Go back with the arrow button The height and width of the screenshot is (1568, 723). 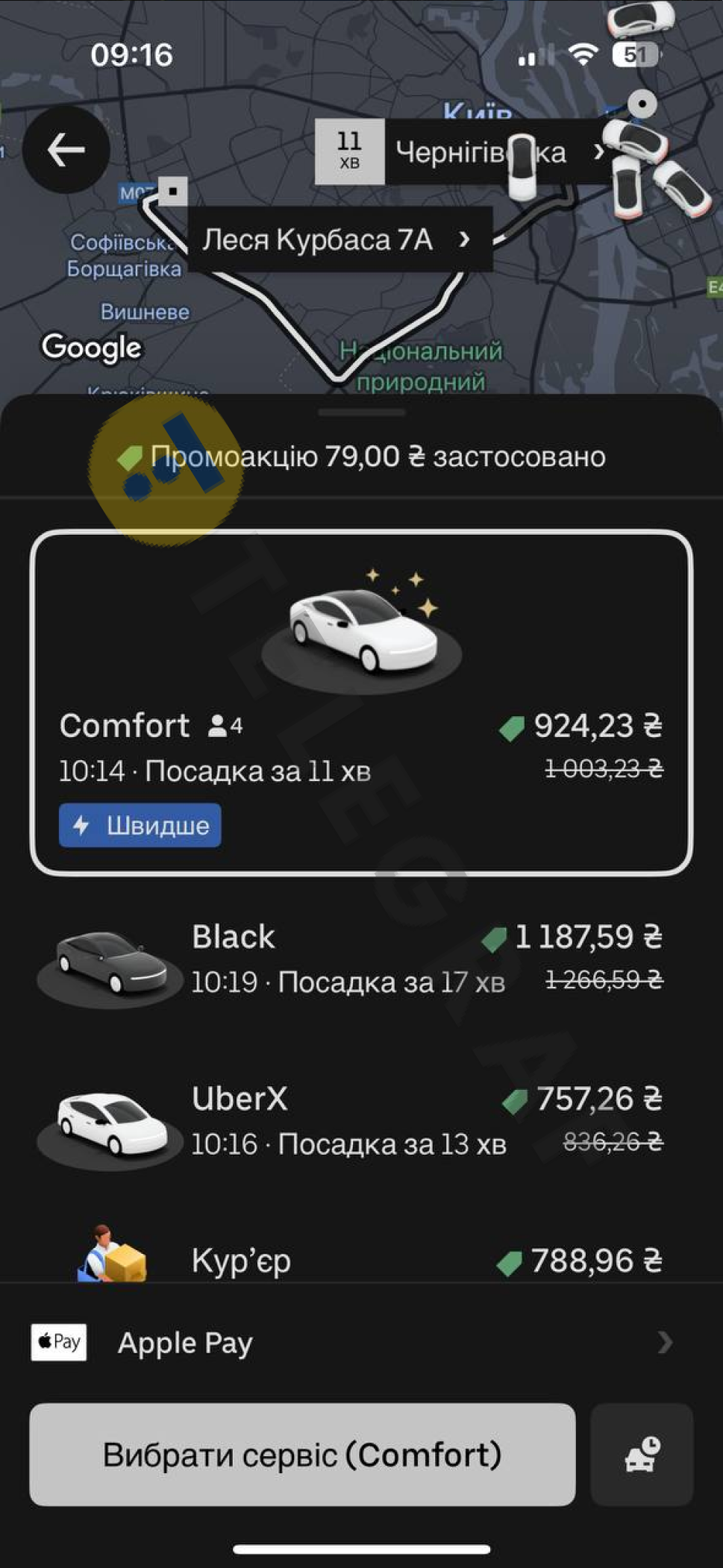coord(66,150)
